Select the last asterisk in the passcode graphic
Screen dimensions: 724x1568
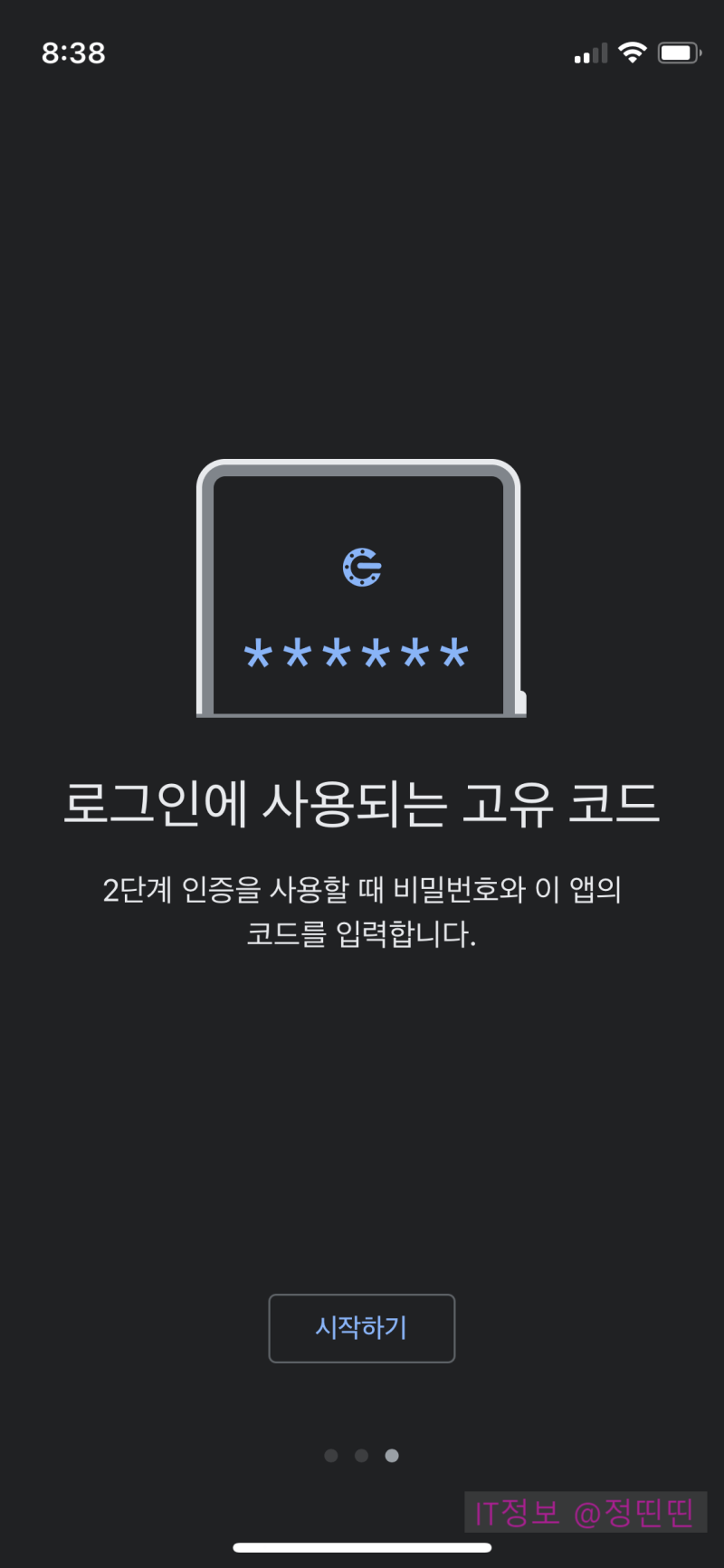[455, 654]
